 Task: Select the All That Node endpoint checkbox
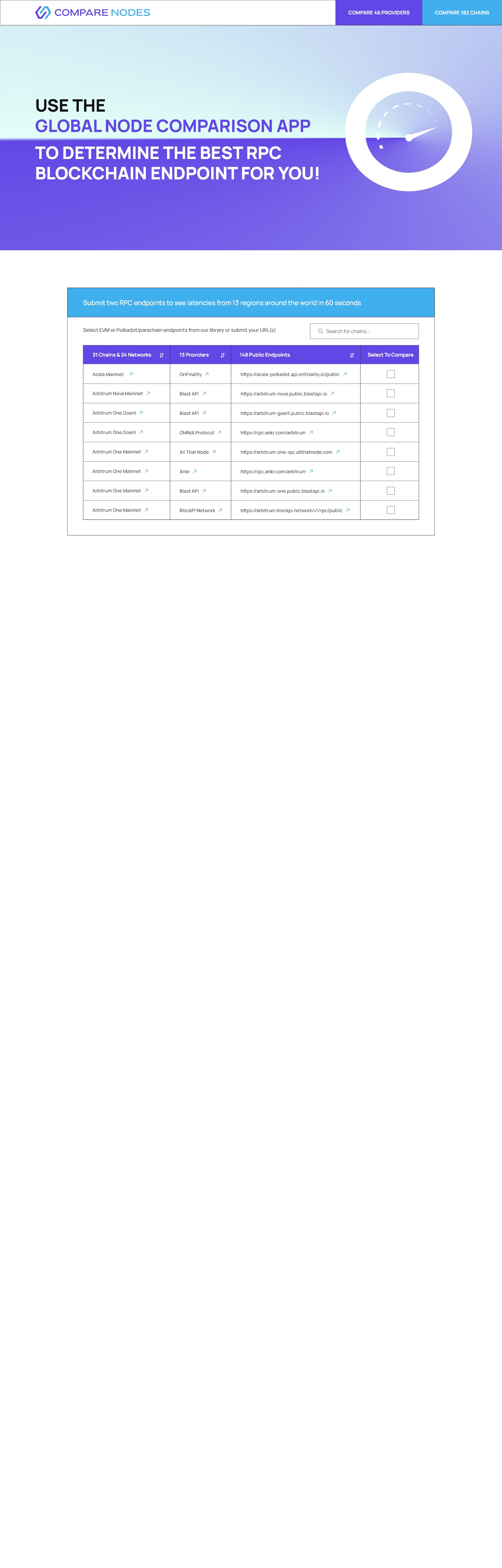click(x=391, y=452)
